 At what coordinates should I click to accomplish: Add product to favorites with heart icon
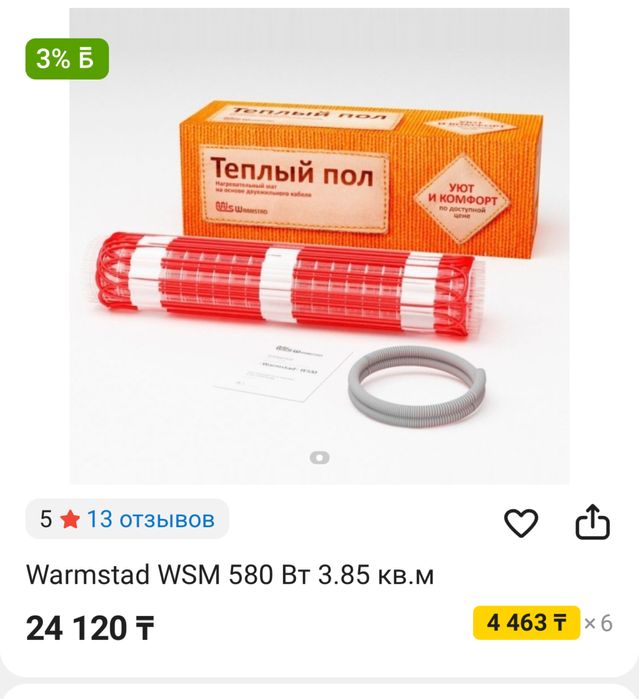click(521, 522)
